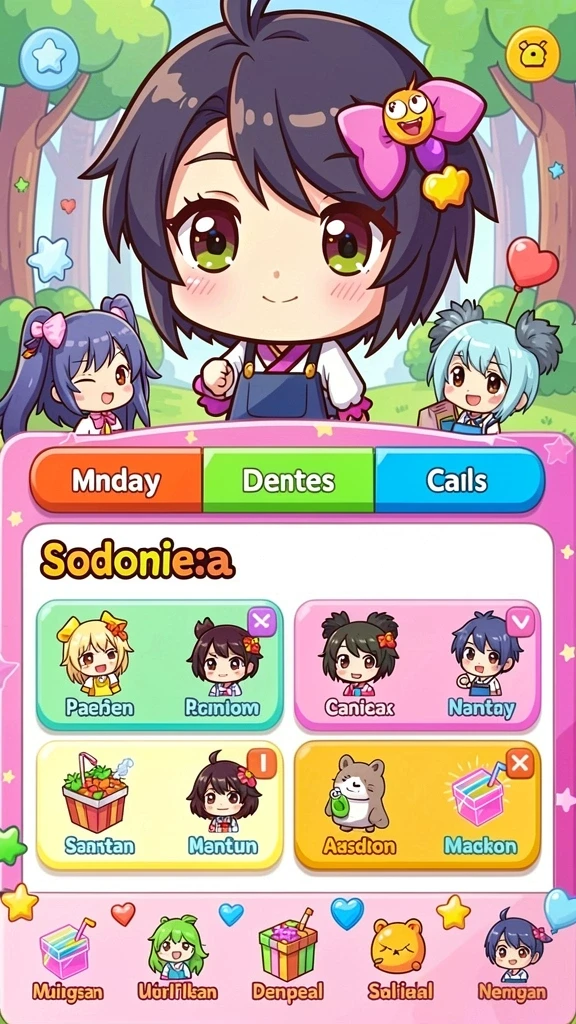This screenshot has height=1024, width=576.
Task: Expand the pink chevron on Nantay card
Action: click(520, 622)
